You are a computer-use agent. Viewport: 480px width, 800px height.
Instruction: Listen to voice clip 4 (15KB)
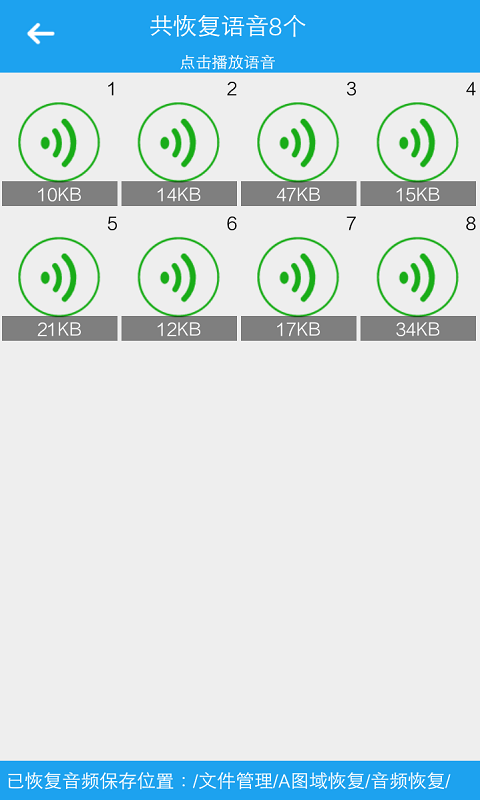pyautogui.click(x=418, y=142)
